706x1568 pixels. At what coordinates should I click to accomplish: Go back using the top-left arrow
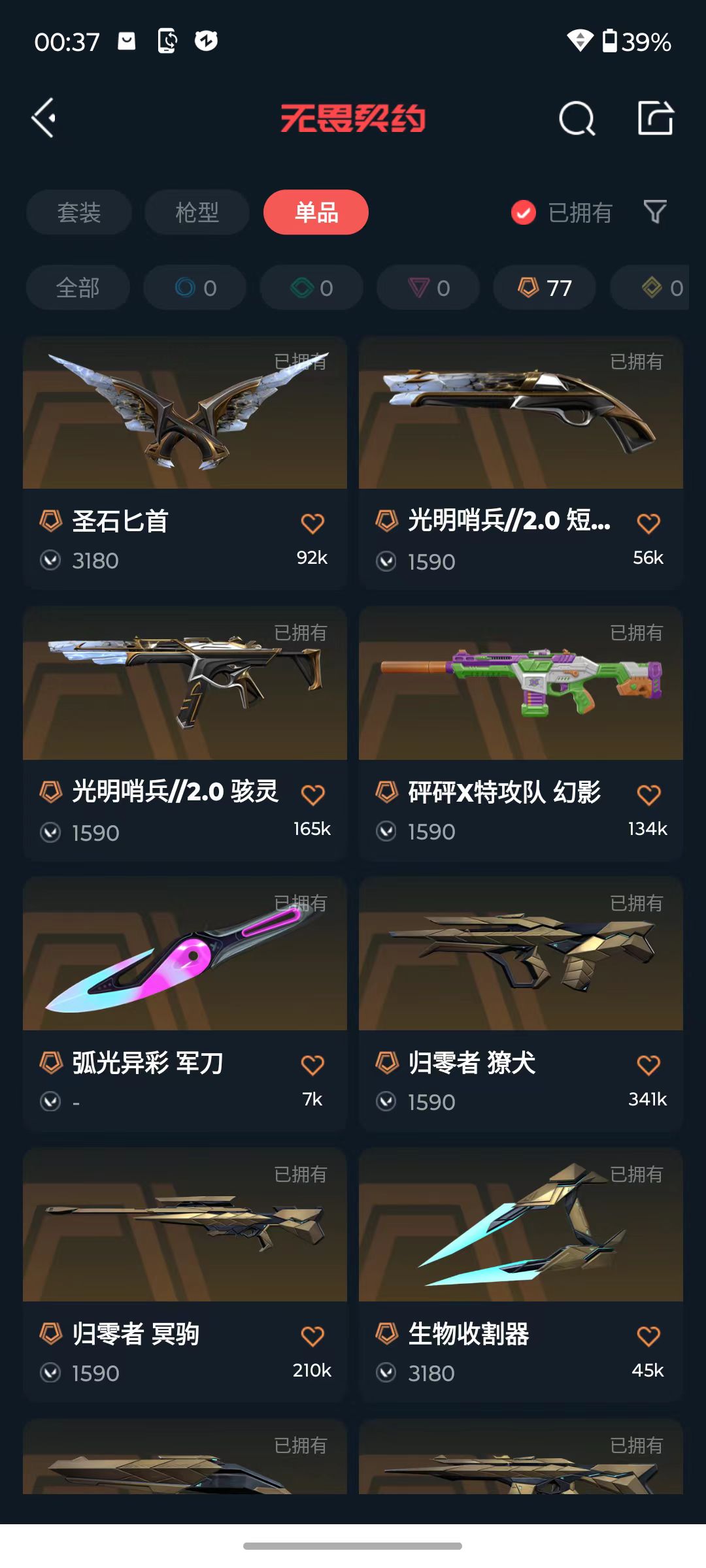(x=44, y=118)
